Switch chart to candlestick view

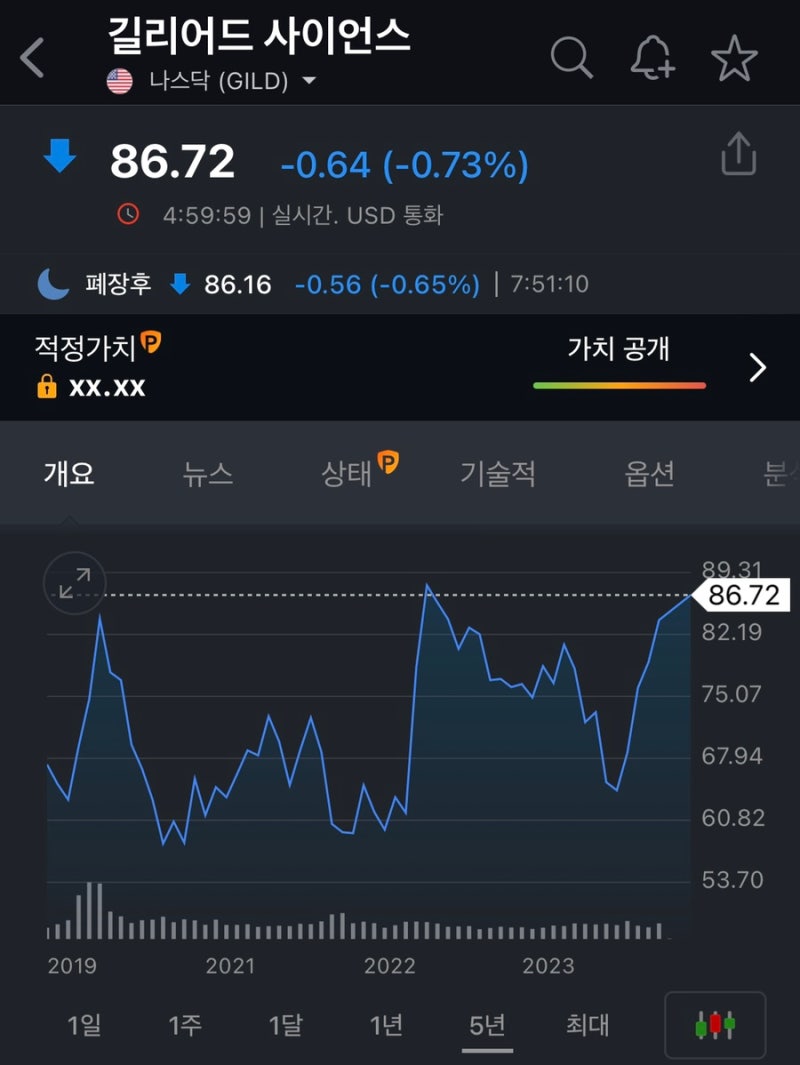715,1025
